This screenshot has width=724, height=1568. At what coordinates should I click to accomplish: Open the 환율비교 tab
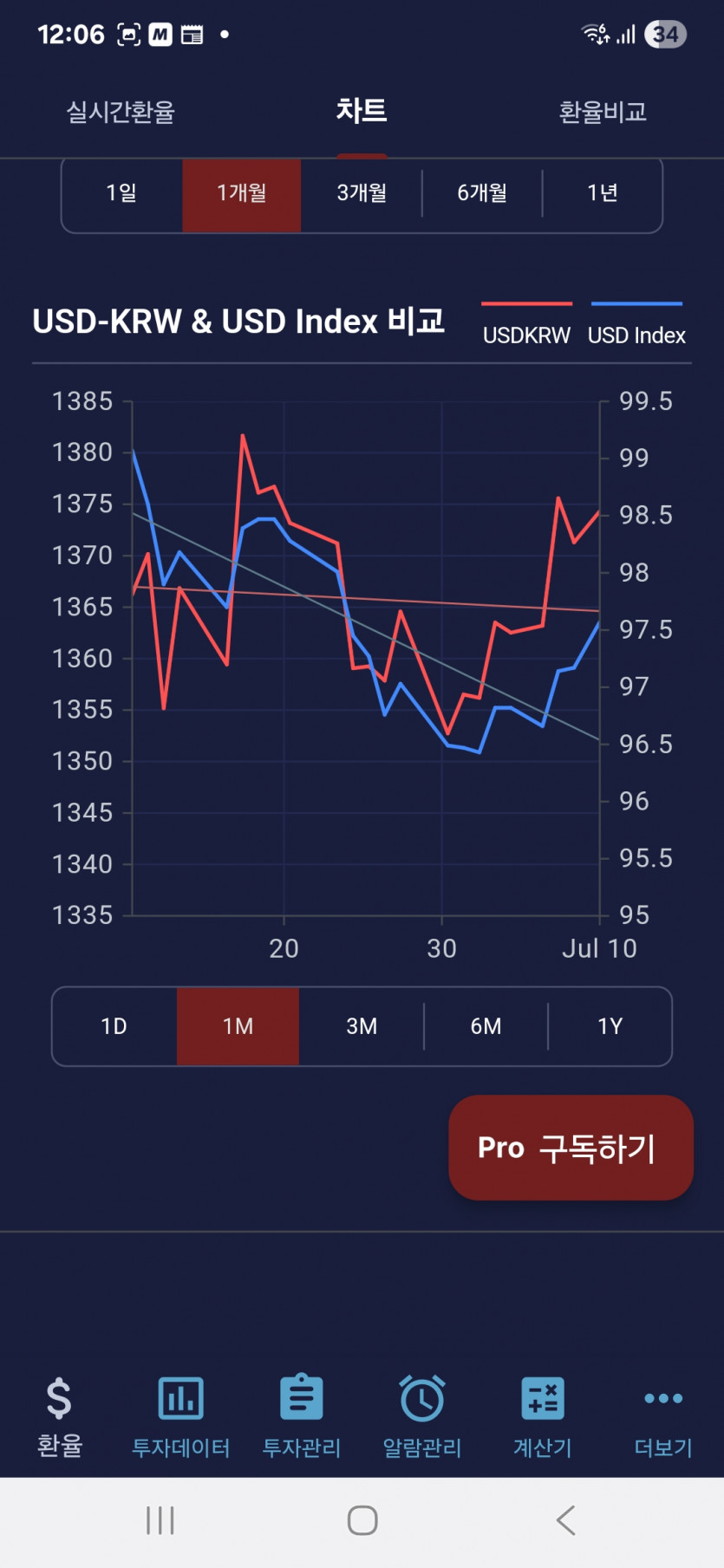[x=603, y=112]
